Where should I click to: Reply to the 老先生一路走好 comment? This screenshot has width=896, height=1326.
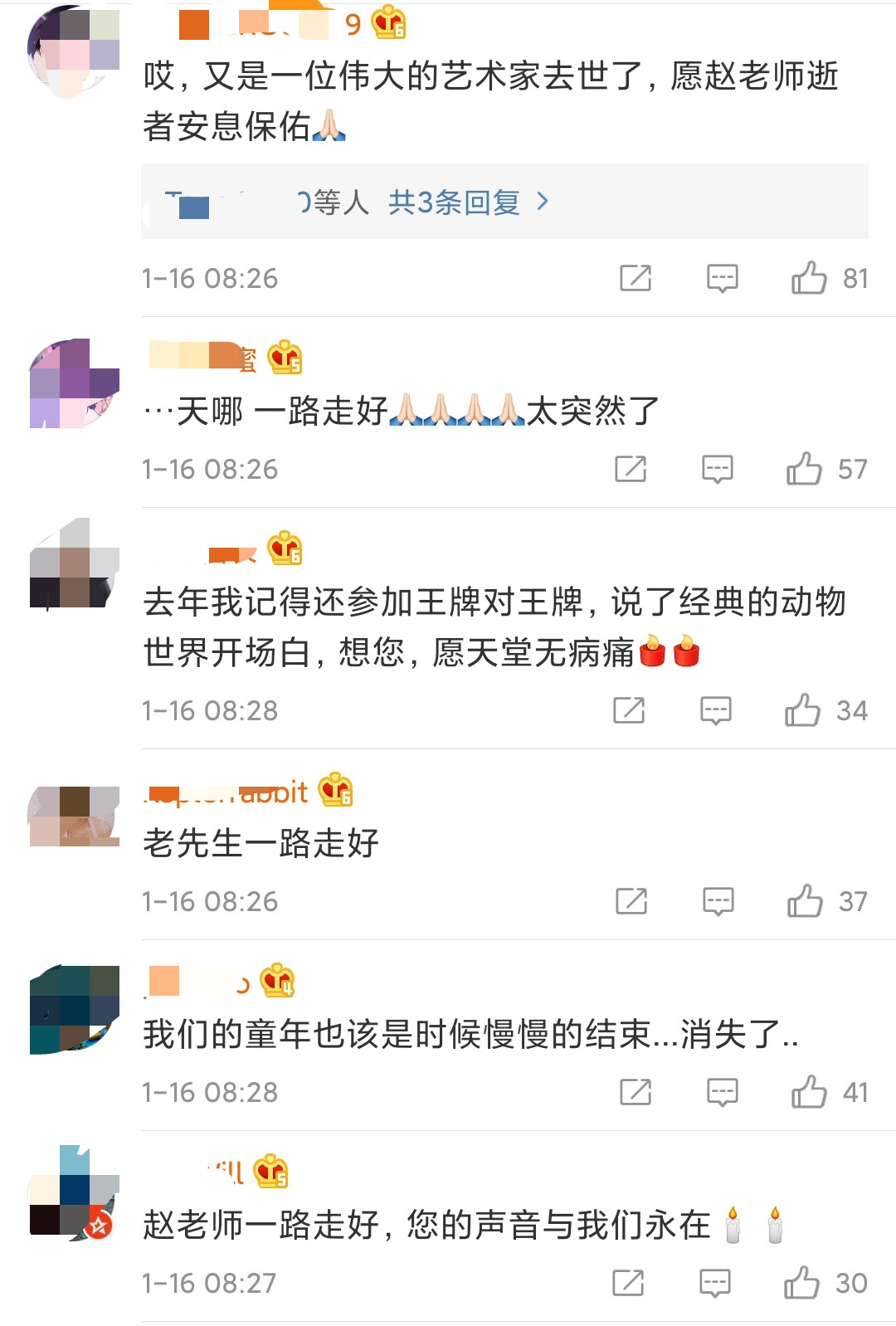pyautogui.click(x=718, y=901)
